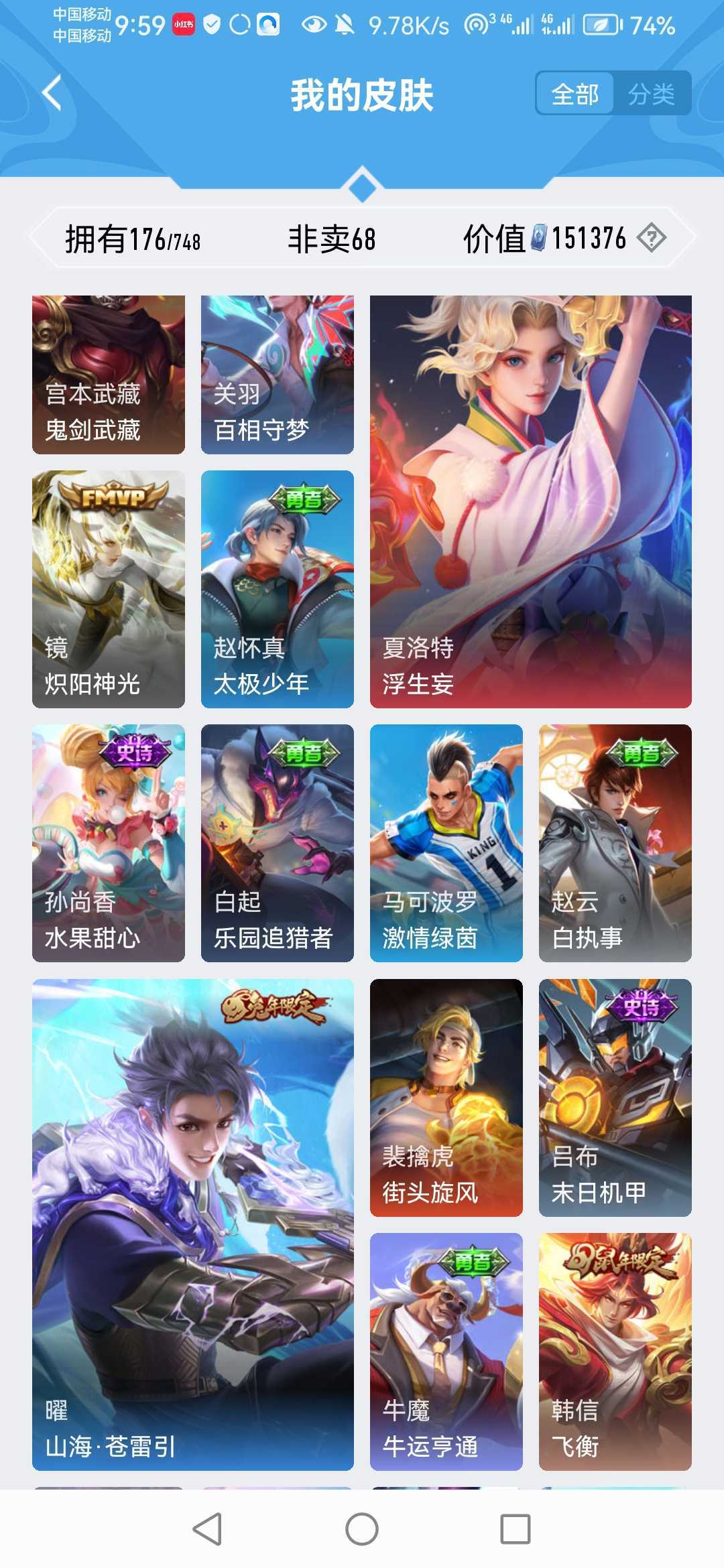Select the 全部 tab
724x1568 pixels.
tap(575, 94)
